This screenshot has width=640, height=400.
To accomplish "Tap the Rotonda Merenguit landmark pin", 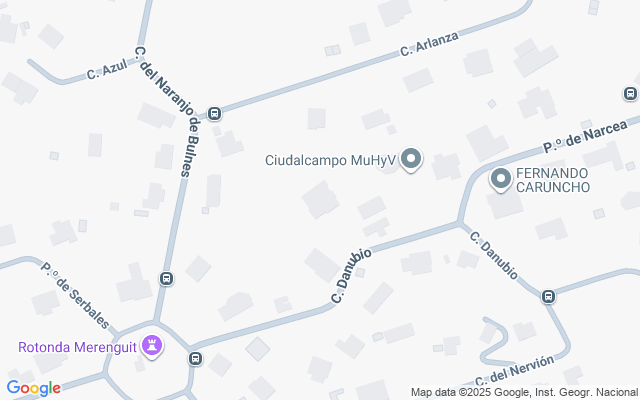I will click(x=152, y=347).
